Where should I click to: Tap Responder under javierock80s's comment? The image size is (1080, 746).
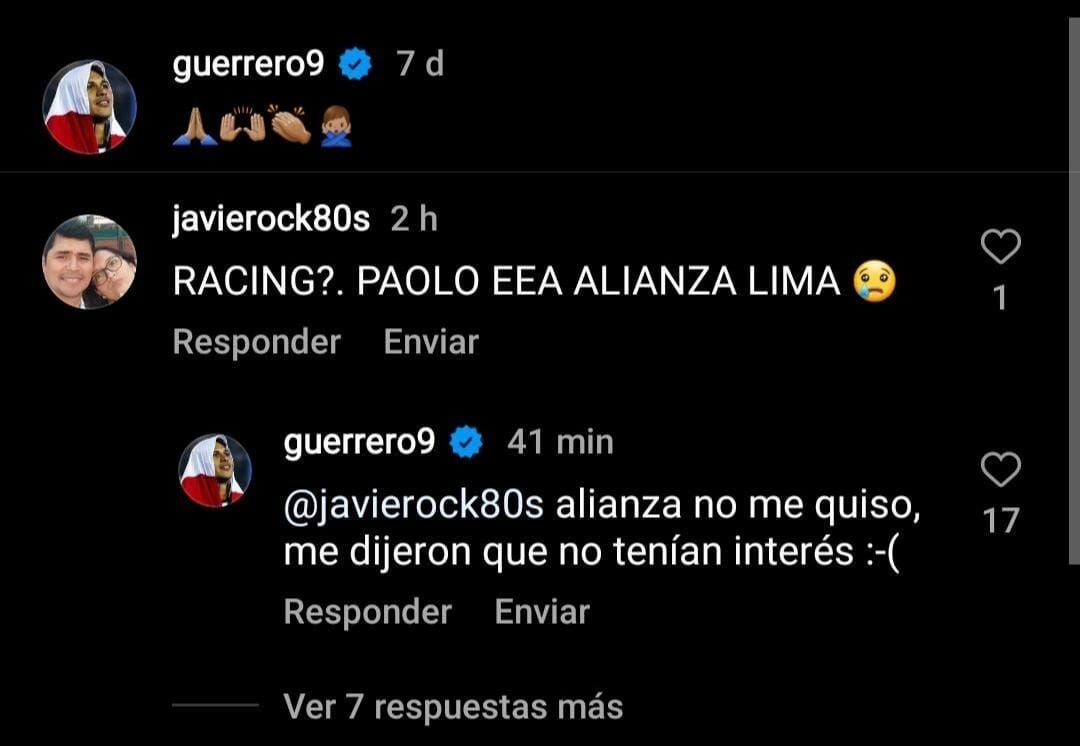pos(256,342)
